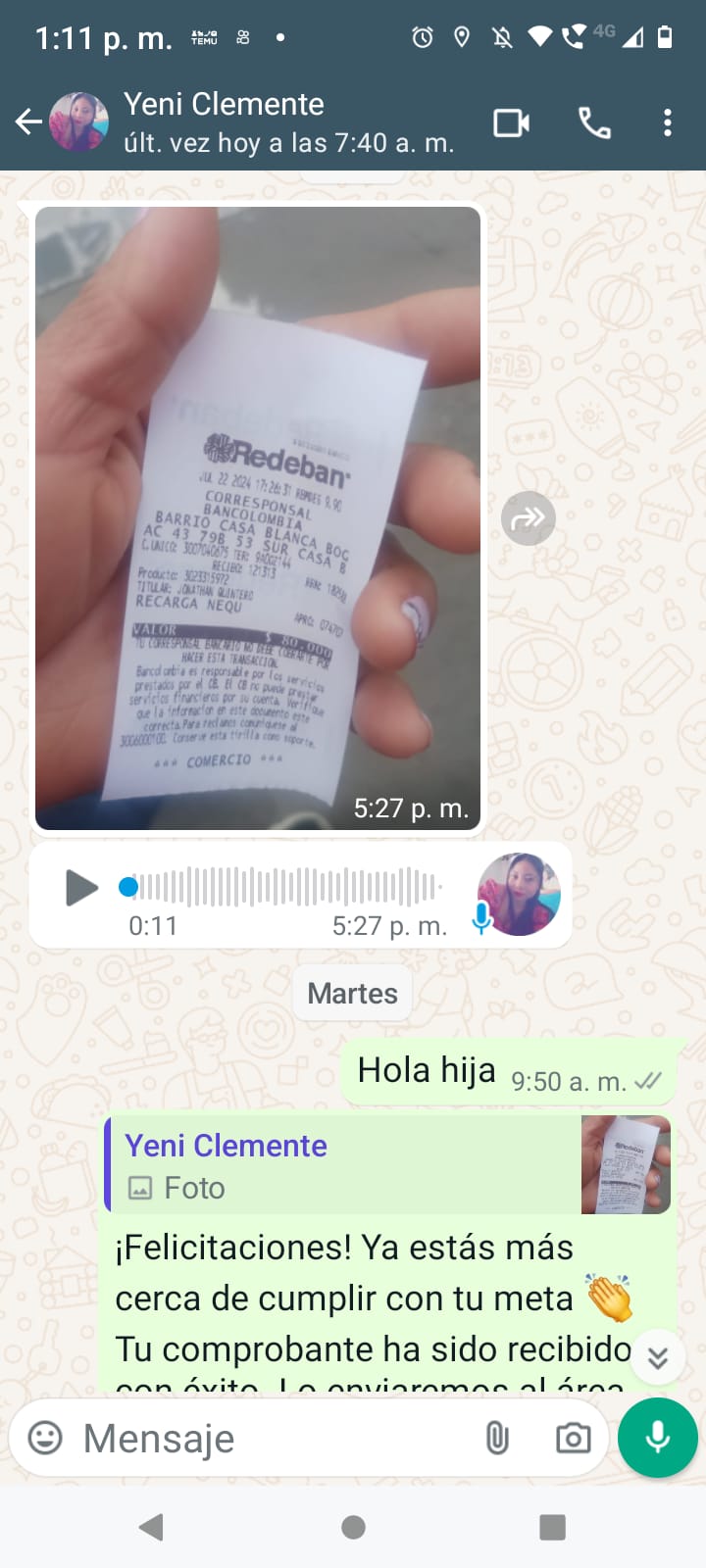Seek within the voice message waveform
Viewport: 706px width, 1568px height.
284,887
